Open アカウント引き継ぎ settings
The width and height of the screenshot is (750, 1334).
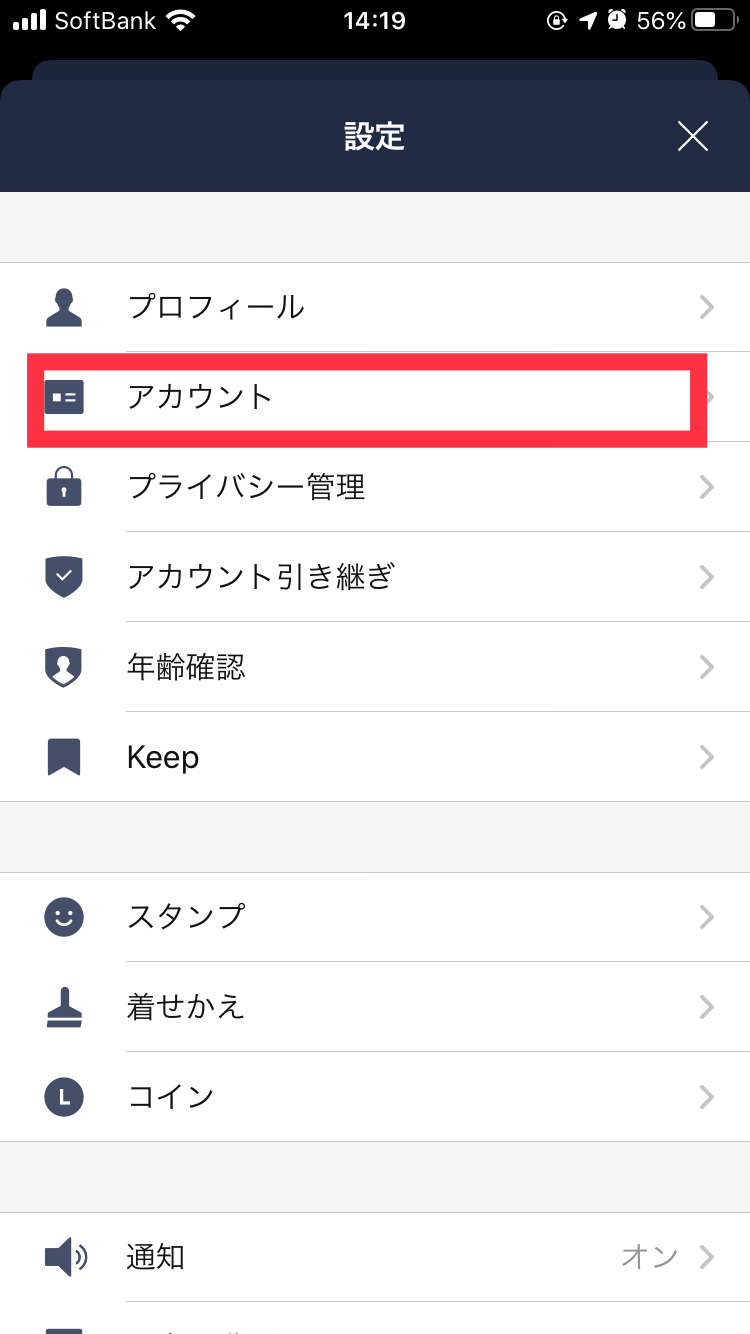375,577
